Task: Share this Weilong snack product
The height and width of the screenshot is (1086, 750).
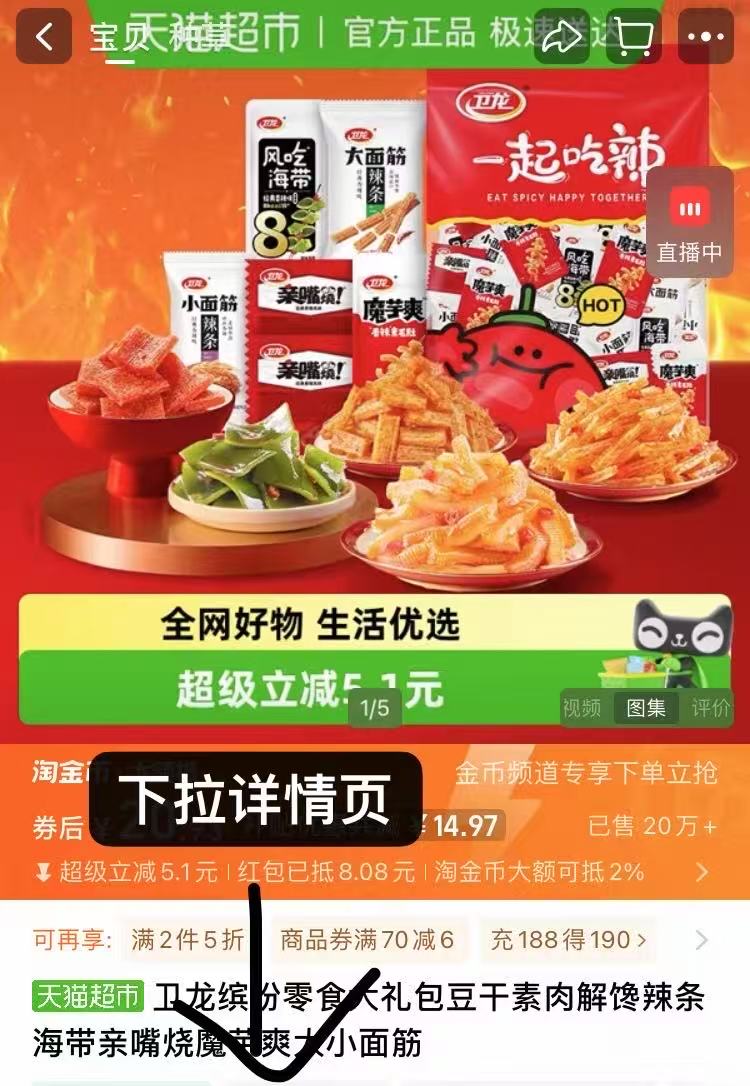Action: pyautogui.click(x=561, y=37)
